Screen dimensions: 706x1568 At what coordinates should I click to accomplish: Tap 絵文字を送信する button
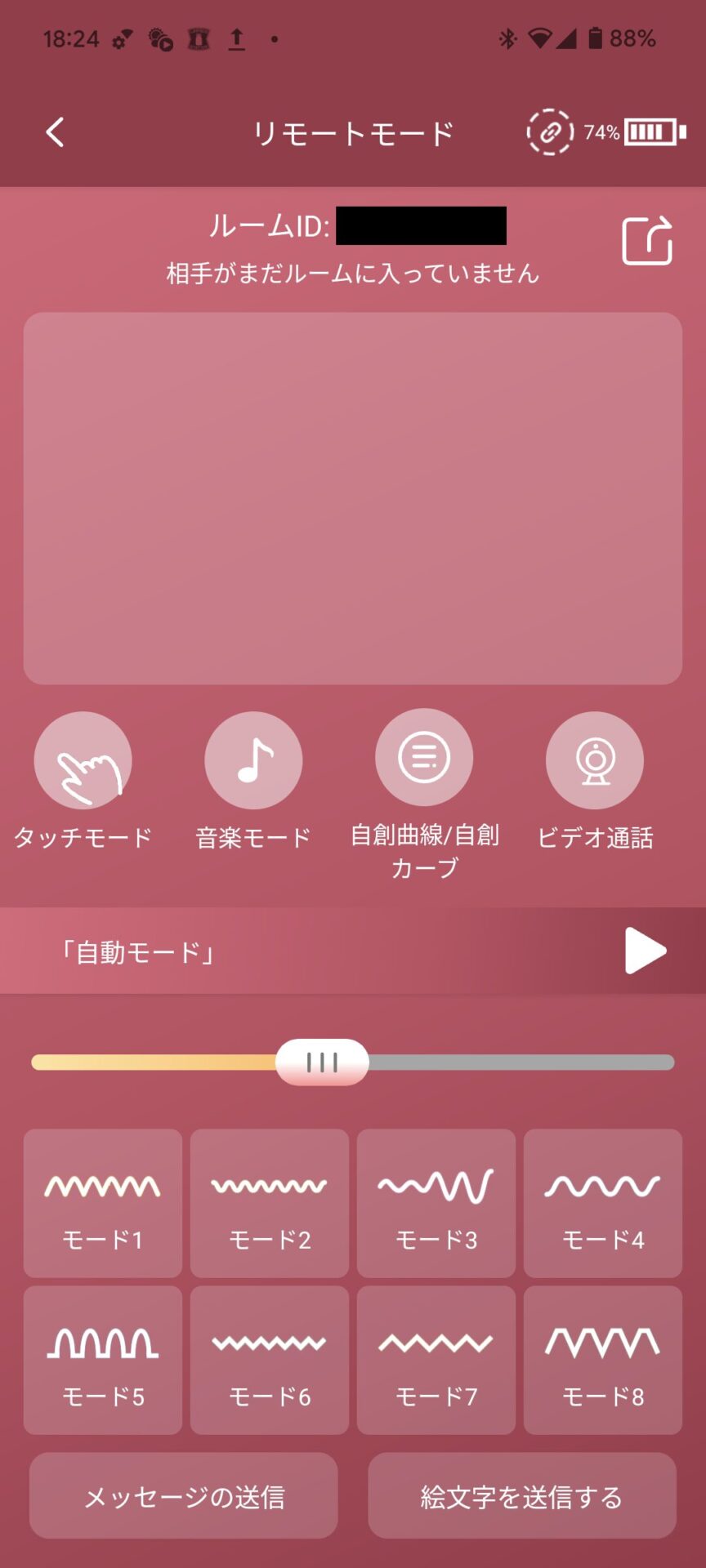coord(522,1495)
